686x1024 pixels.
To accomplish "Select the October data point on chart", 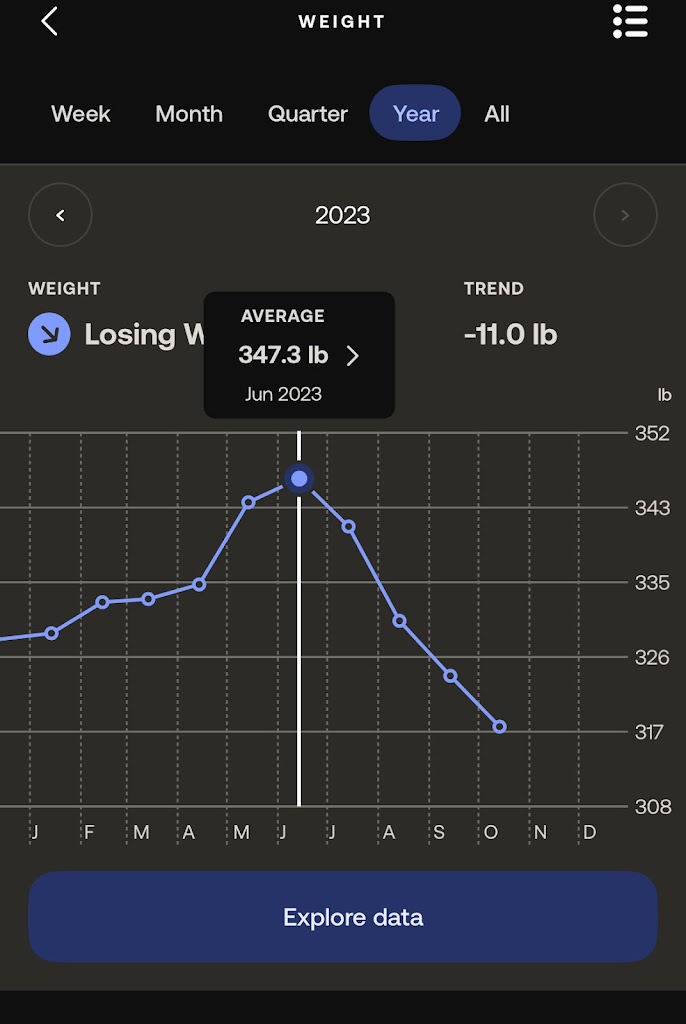I will [x=500, y=727].
